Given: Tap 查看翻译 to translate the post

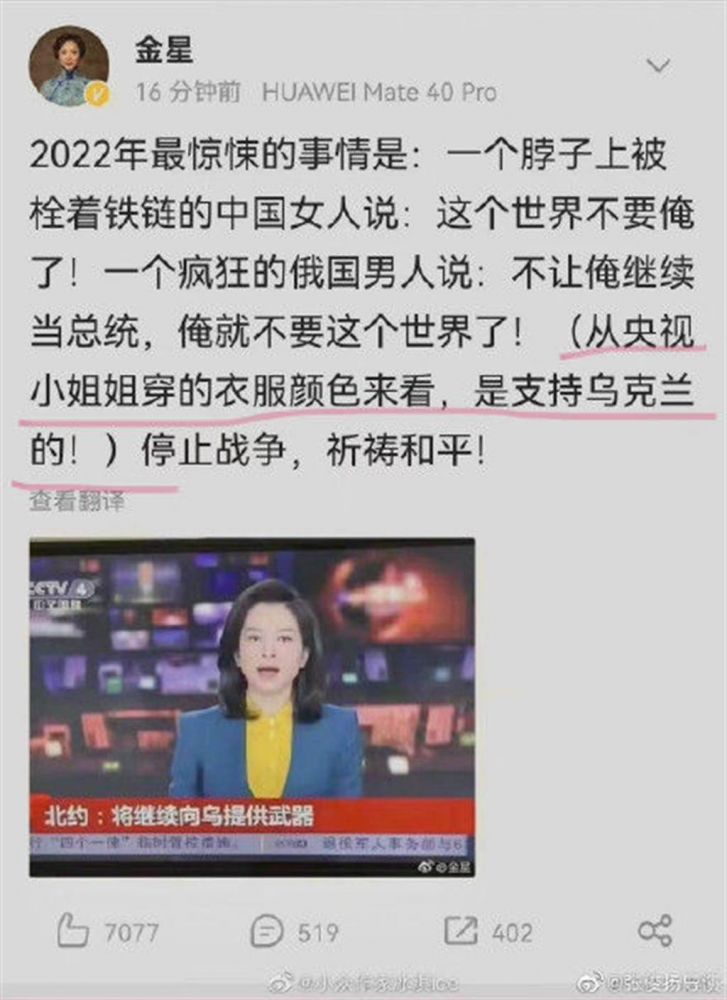Looking at the screenshot, I should pyautogui.click(x=77, y=501).
